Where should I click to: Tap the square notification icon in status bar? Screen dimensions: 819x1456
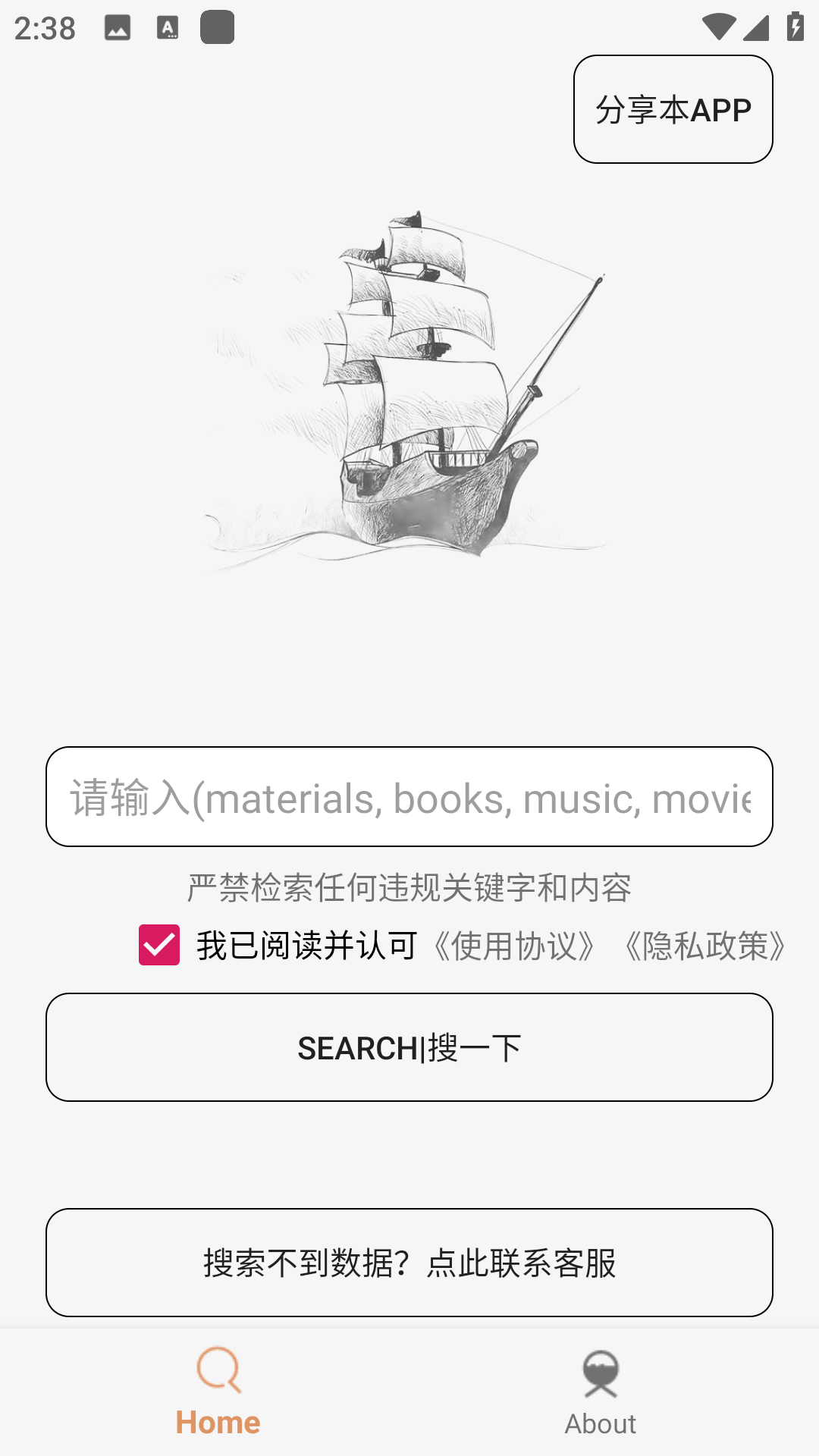[216, 27]
